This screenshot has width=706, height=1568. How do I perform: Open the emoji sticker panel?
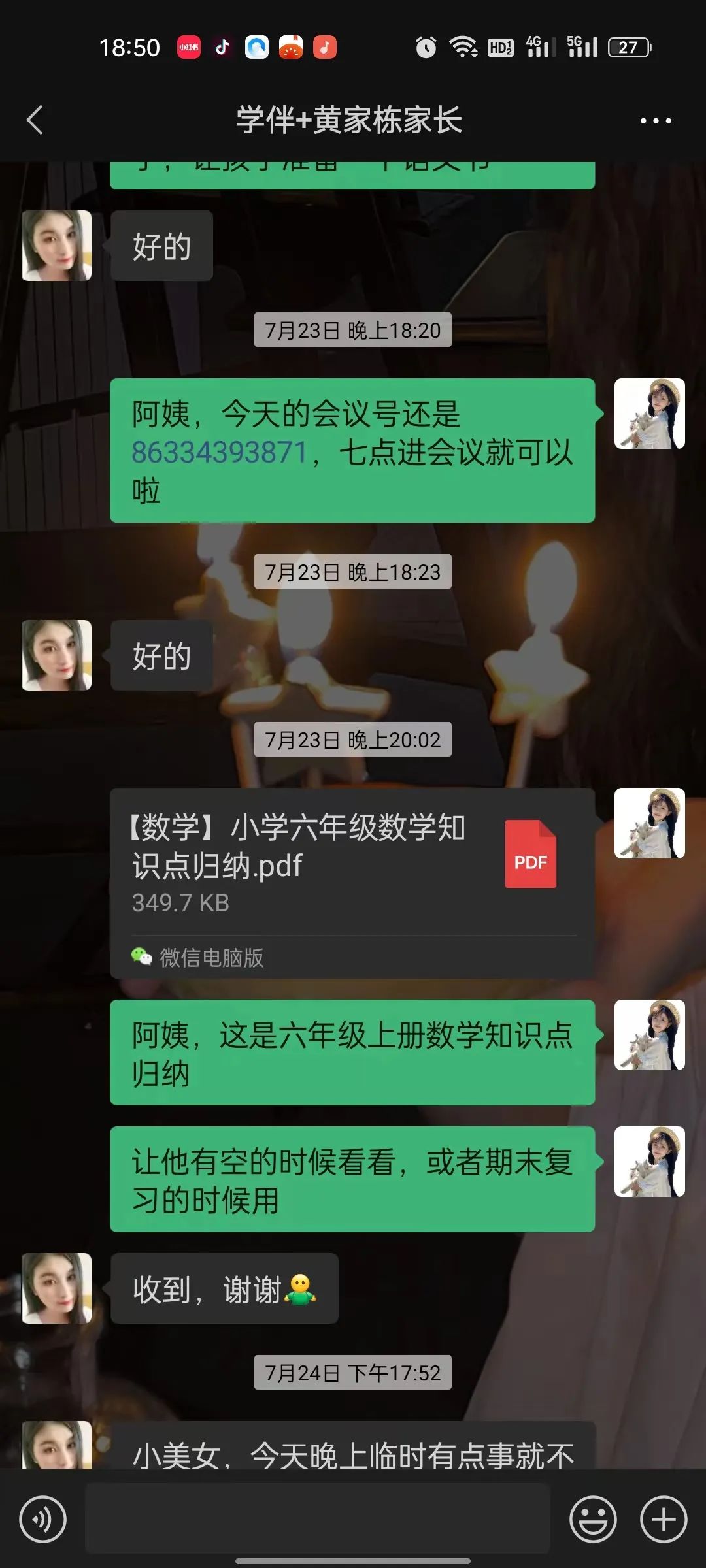tap(593, 1519)
